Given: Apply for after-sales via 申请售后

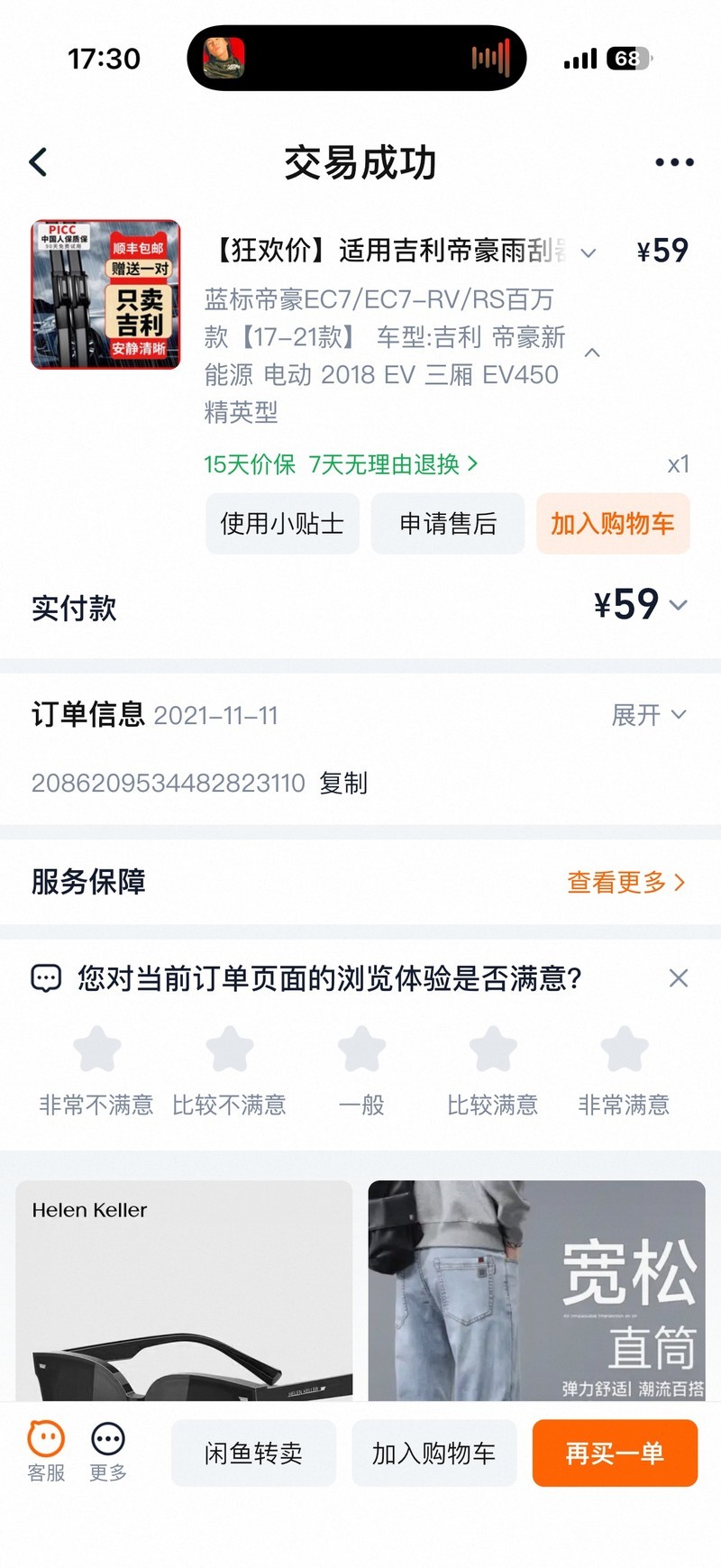Looking at the screenshot, I should click(448, 524).
